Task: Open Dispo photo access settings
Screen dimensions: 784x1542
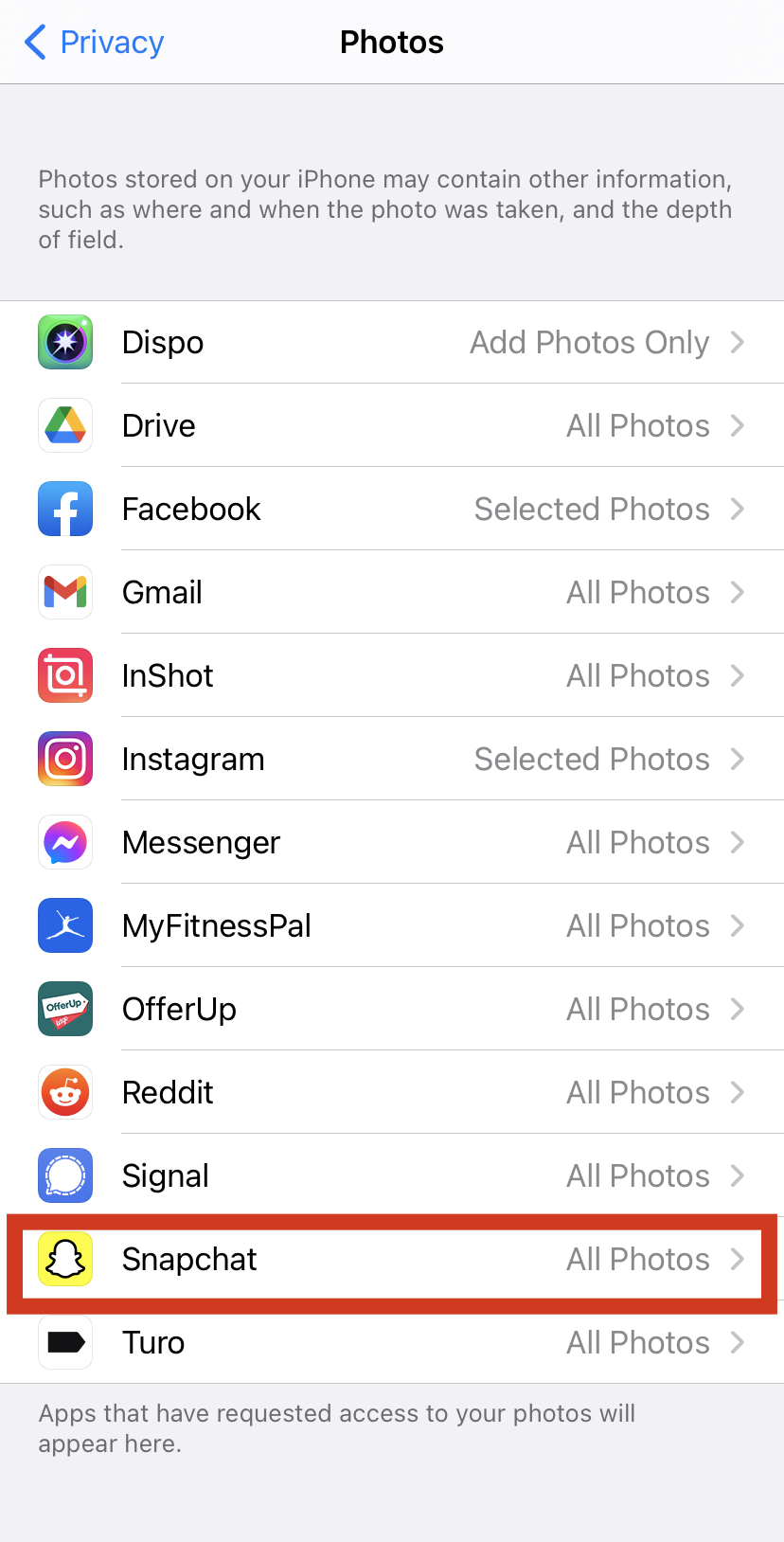Action: [x=392, y=343]
